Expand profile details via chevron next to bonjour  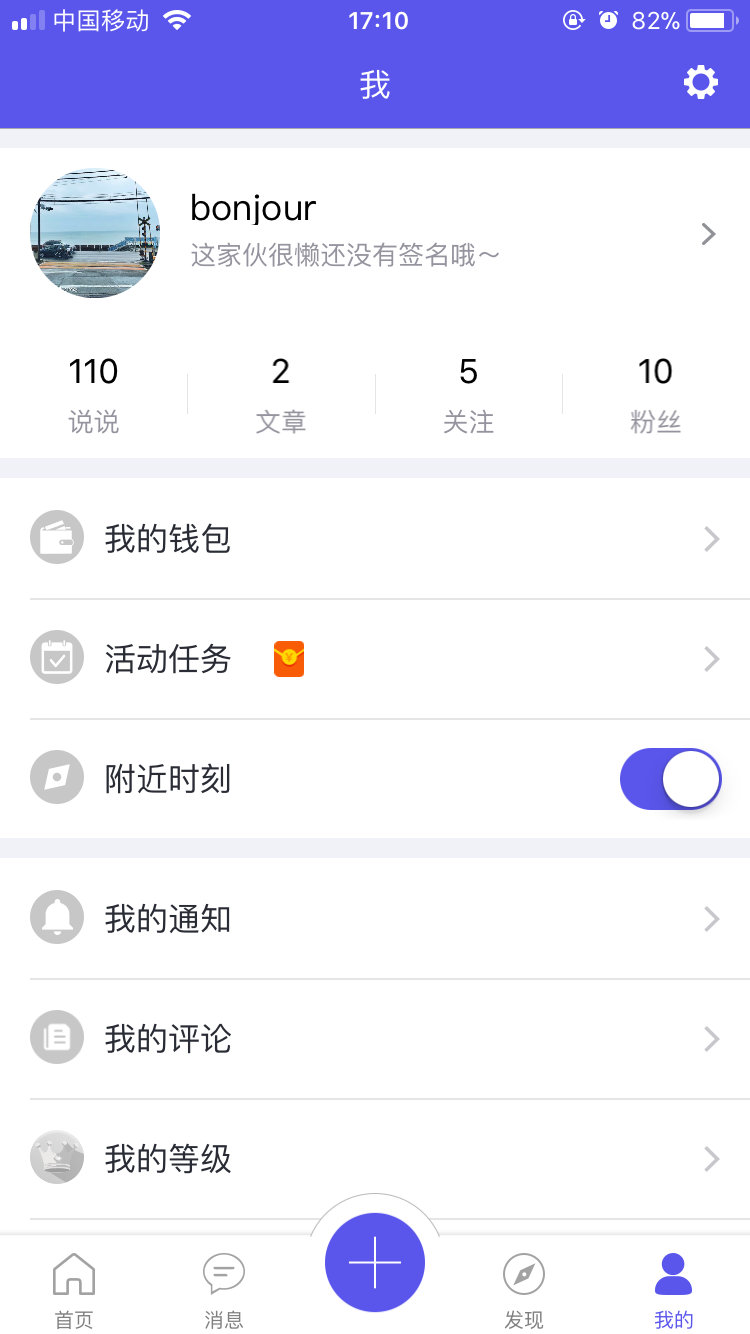pyautogui.click(x=709, y=233)
